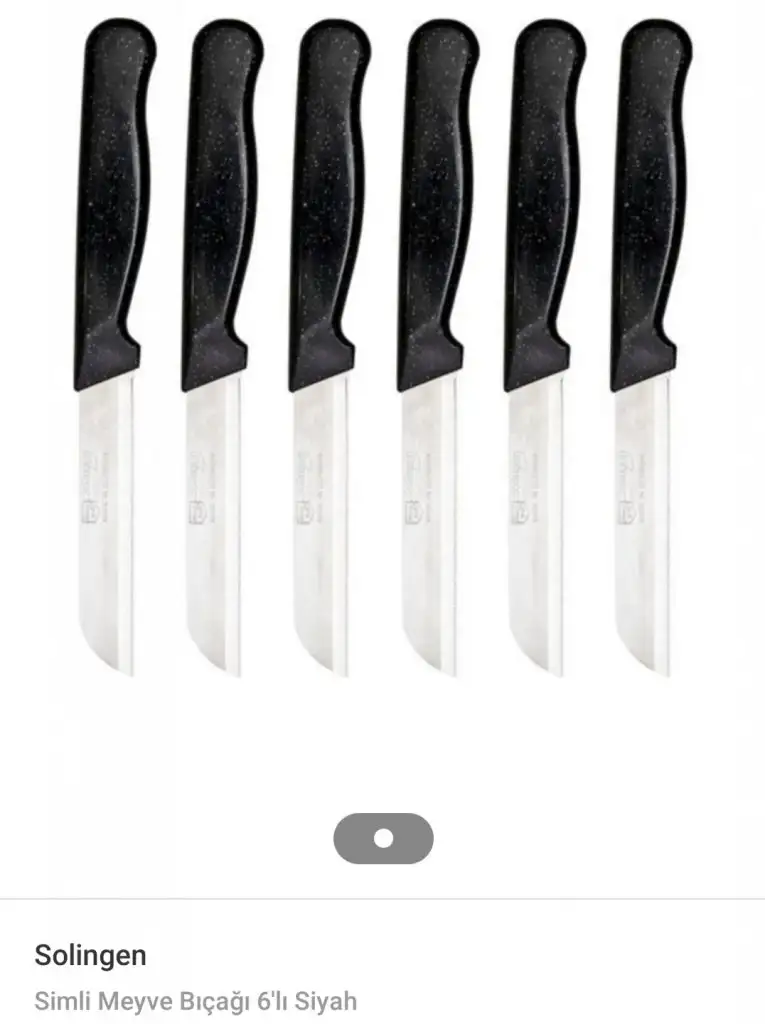Tap the image carousel page indicator dot
This screenshot has width=765, height=1024.
[383, 838]
